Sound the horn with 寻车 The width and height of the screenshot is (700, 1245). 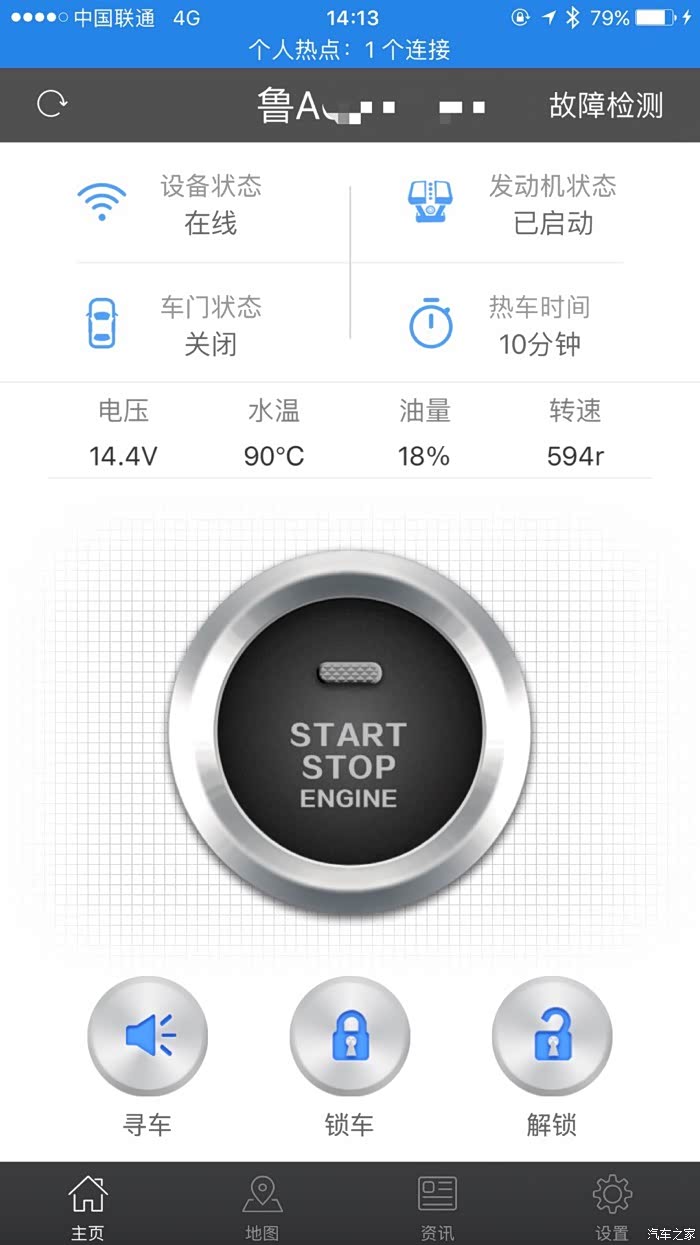(x=148, y=1036)
